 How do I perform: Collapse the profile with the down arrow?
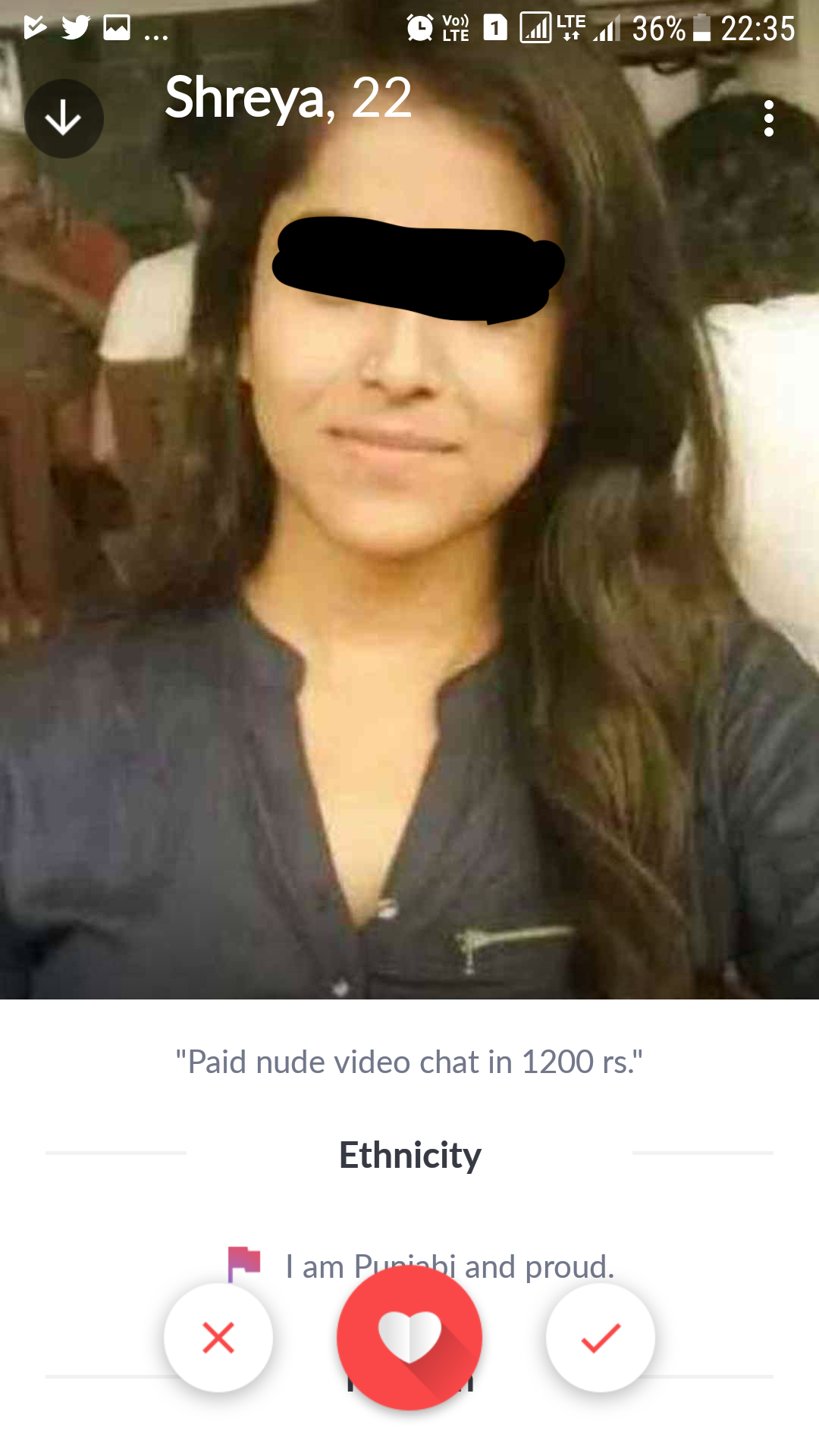click(64, 119)
